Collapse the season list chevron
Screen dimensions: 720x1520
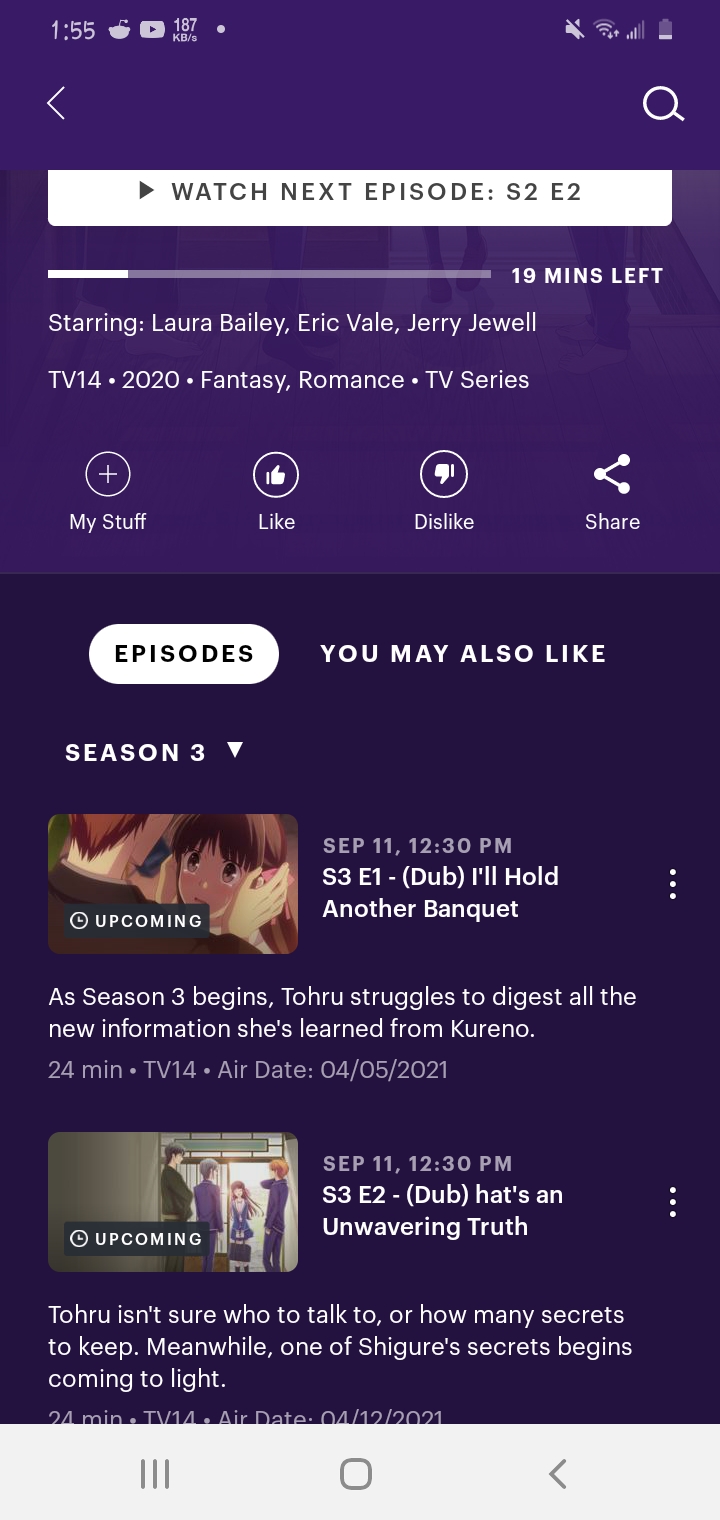click(233, 752)
